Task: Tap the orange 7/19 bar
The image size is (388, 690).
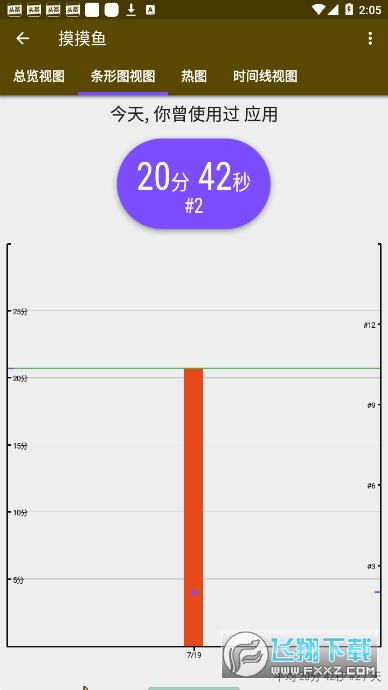Action: point(194,507)
